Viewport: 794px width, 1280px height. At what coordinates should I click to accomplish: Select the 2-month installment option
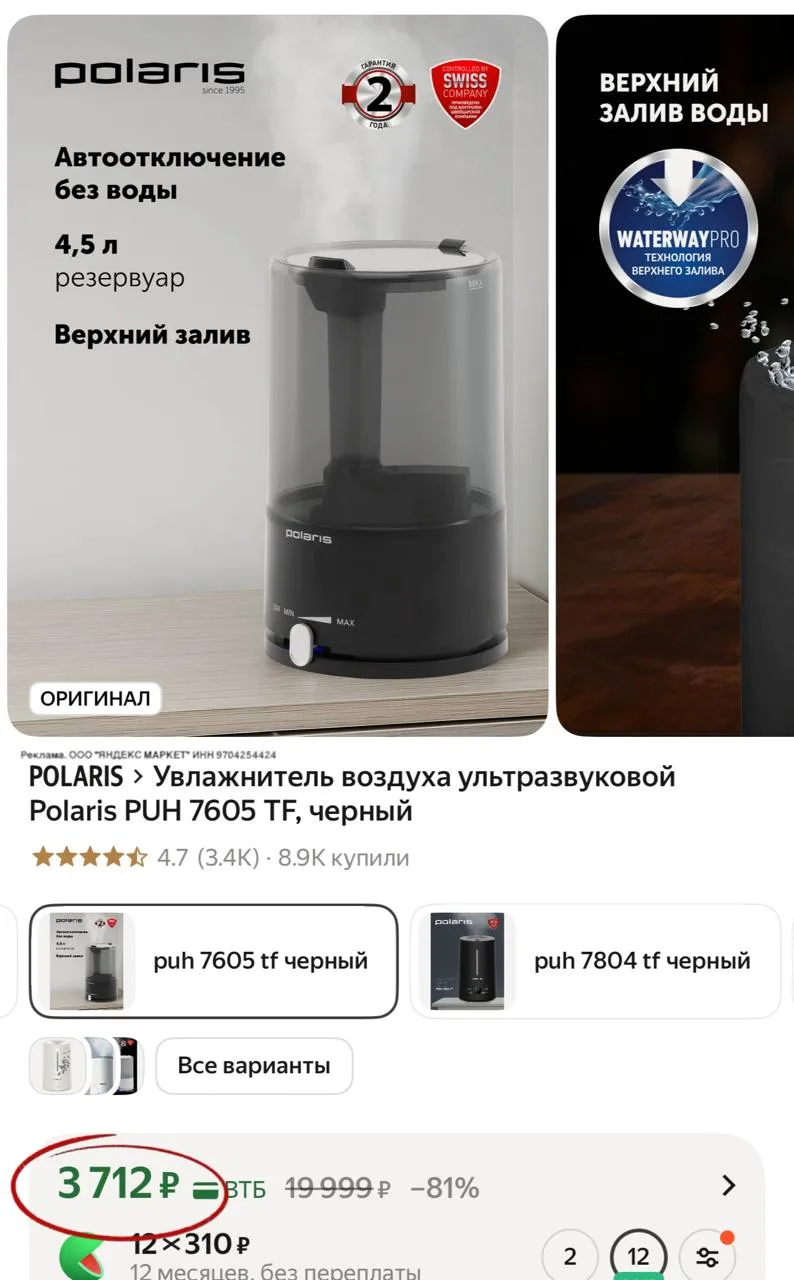[570, 1257]
